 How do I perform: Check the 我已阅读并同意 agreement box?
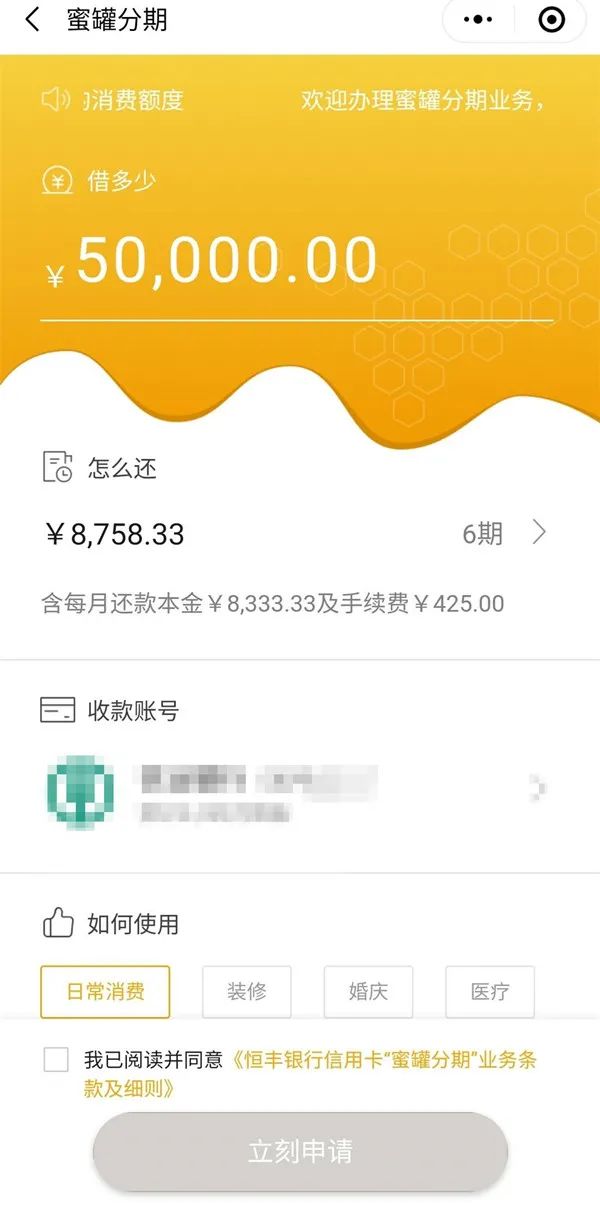pyautogui.click(x=56, y=1060)
